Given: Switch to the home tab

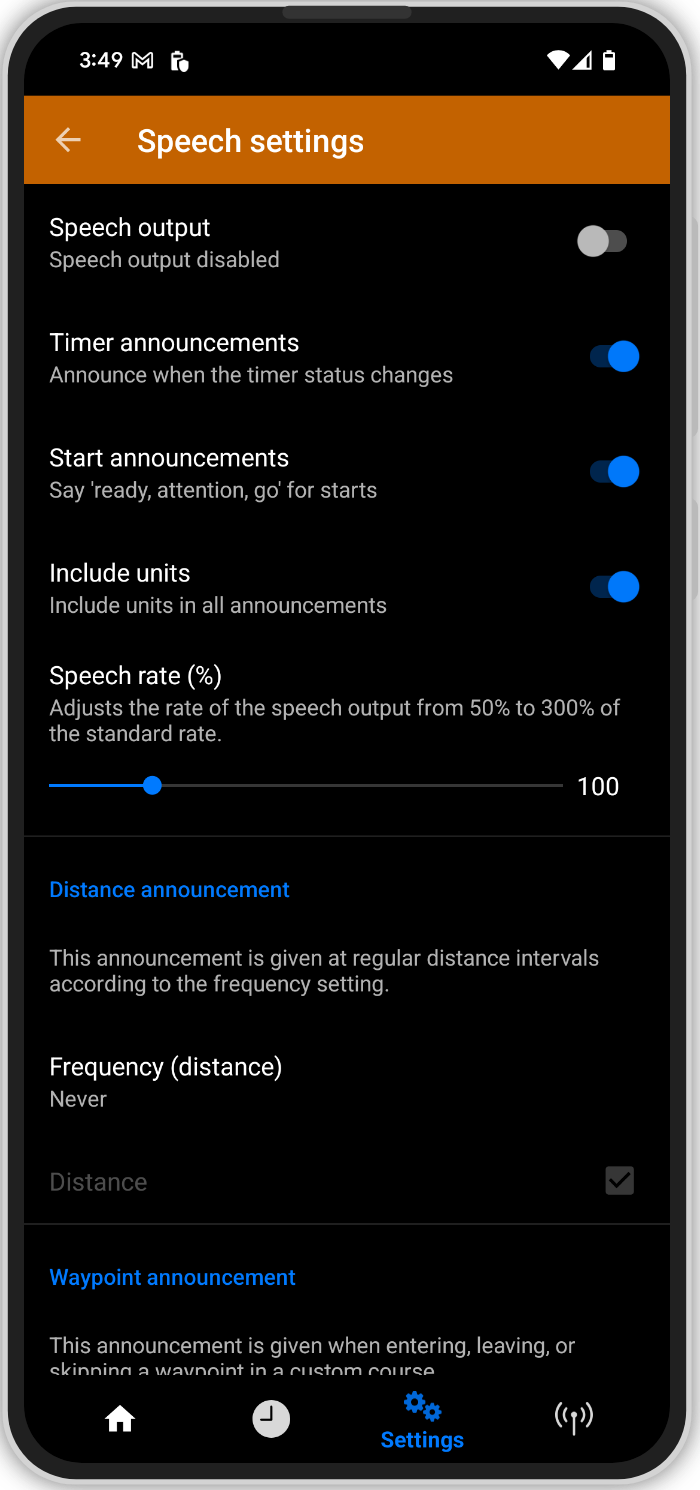Looking at the screenshot, I should [120, 1418].
